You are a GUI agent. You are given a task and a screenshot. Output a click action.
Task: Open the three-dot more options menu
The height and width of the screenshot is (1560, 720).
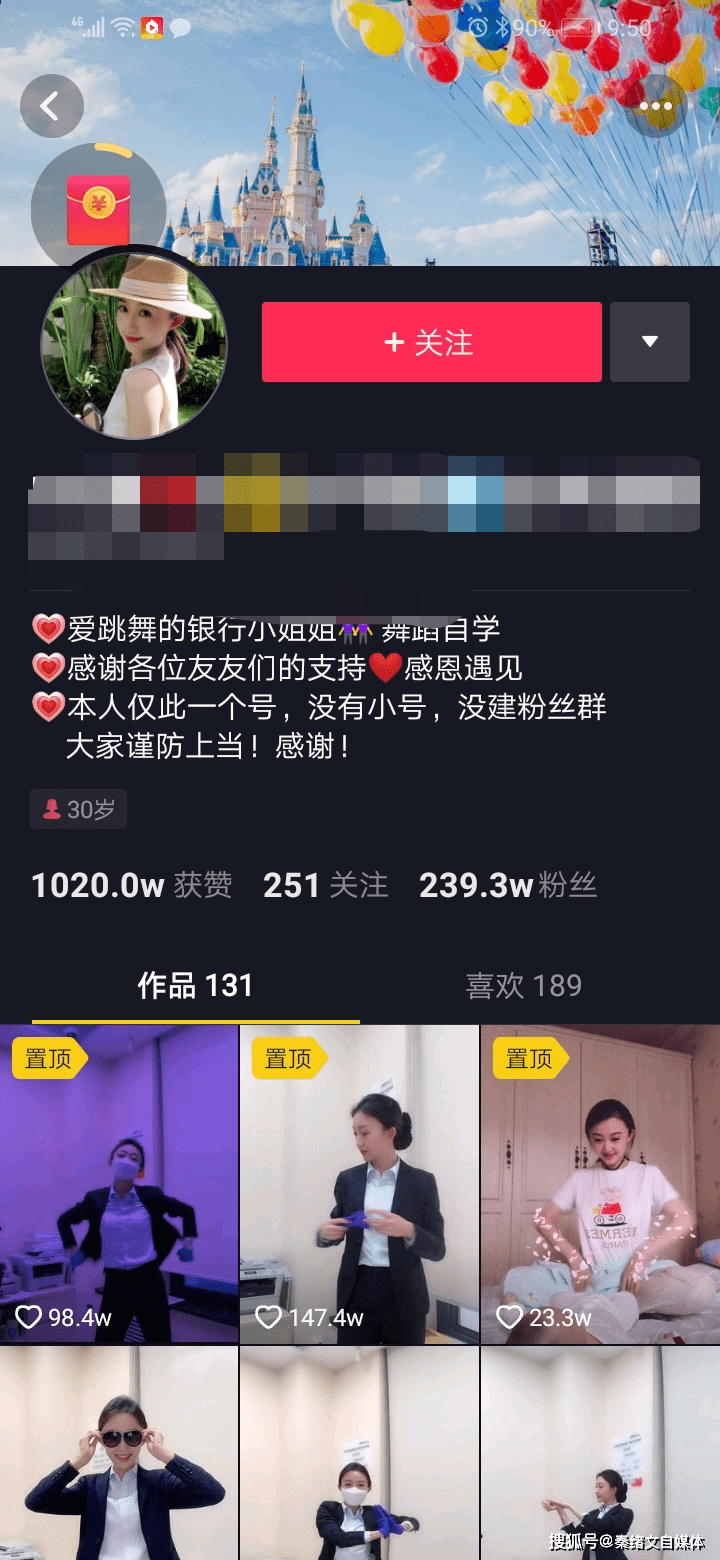point(657,105)
